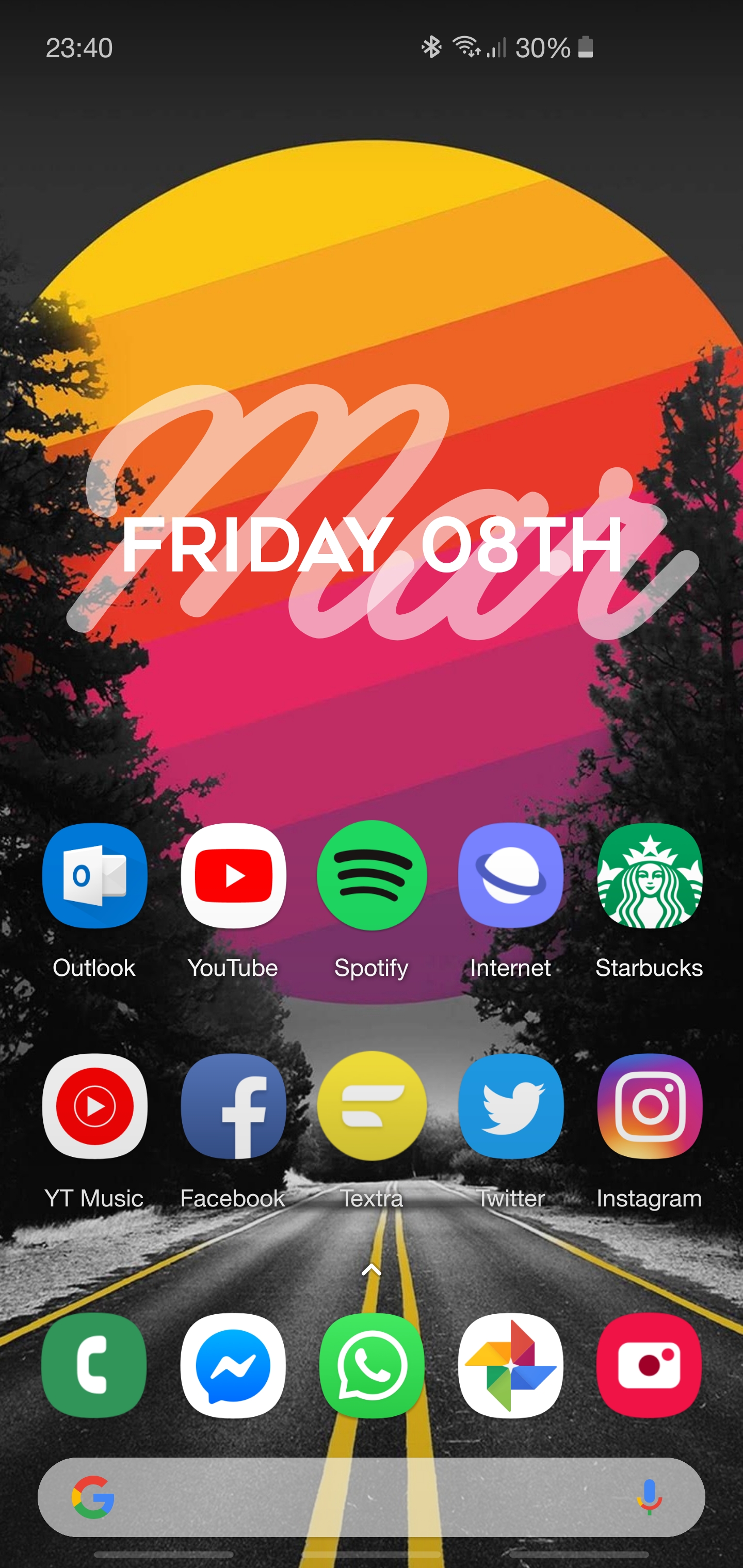Open the Outlook app

pyautogui.click(x=94, y=875)
